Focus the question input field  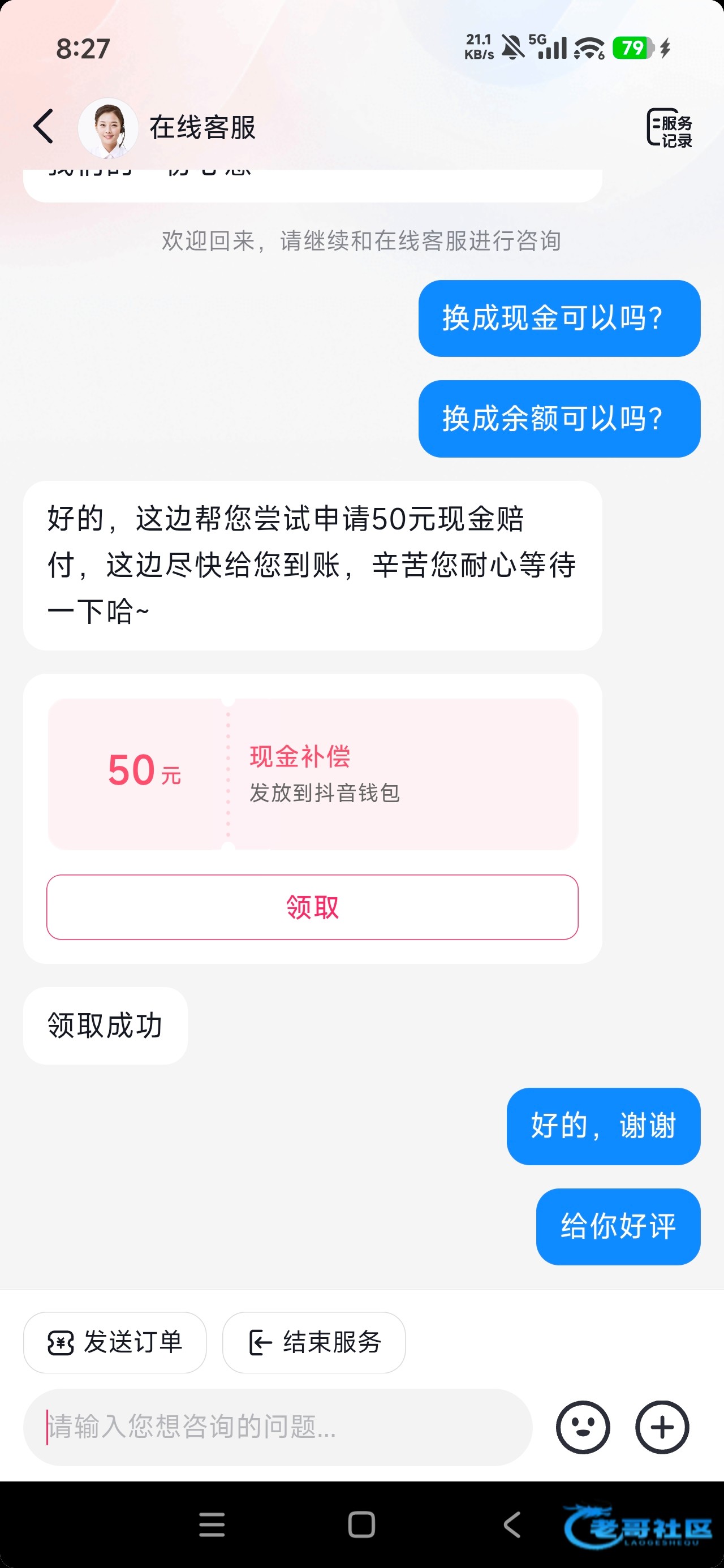[x=277, y=1427]
